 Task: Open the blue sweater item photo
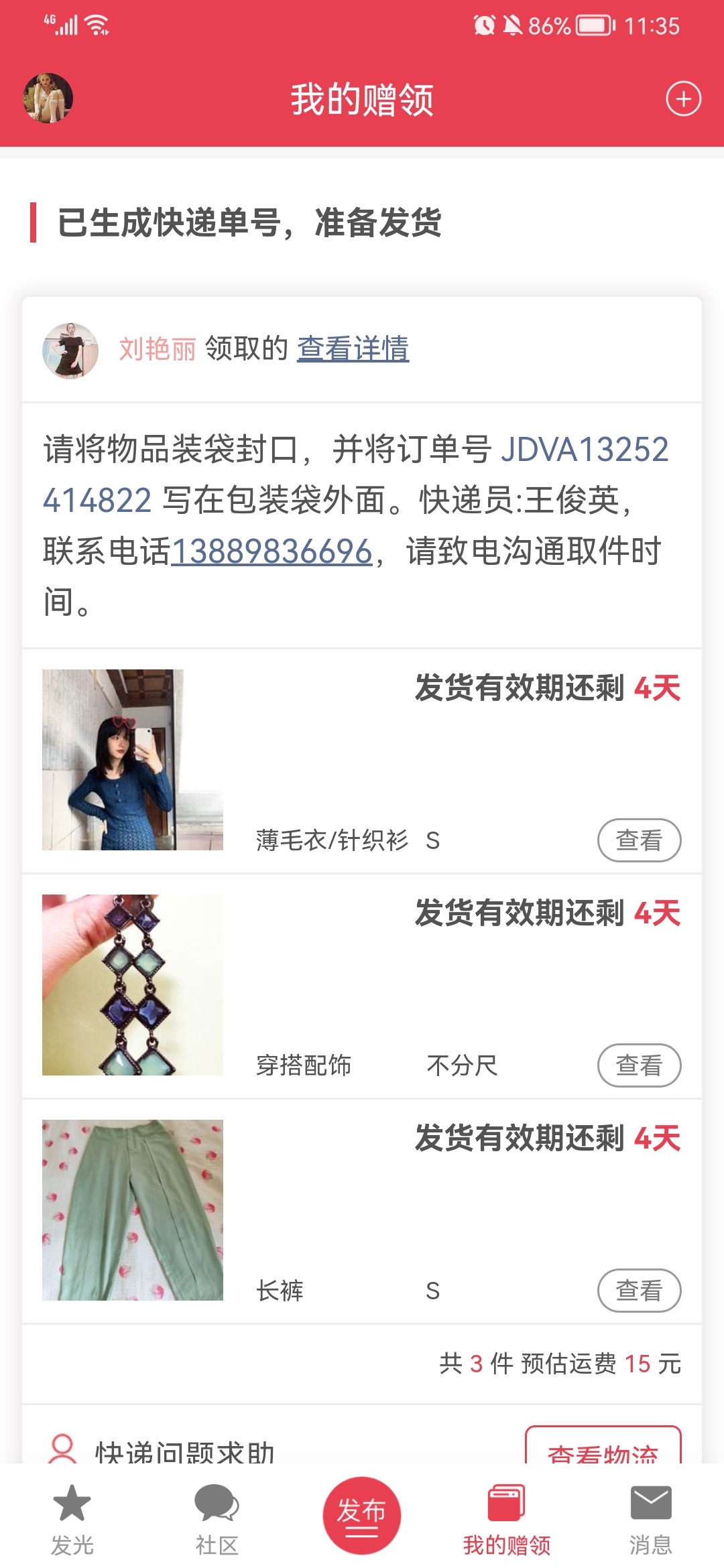(x=133, y=760)
